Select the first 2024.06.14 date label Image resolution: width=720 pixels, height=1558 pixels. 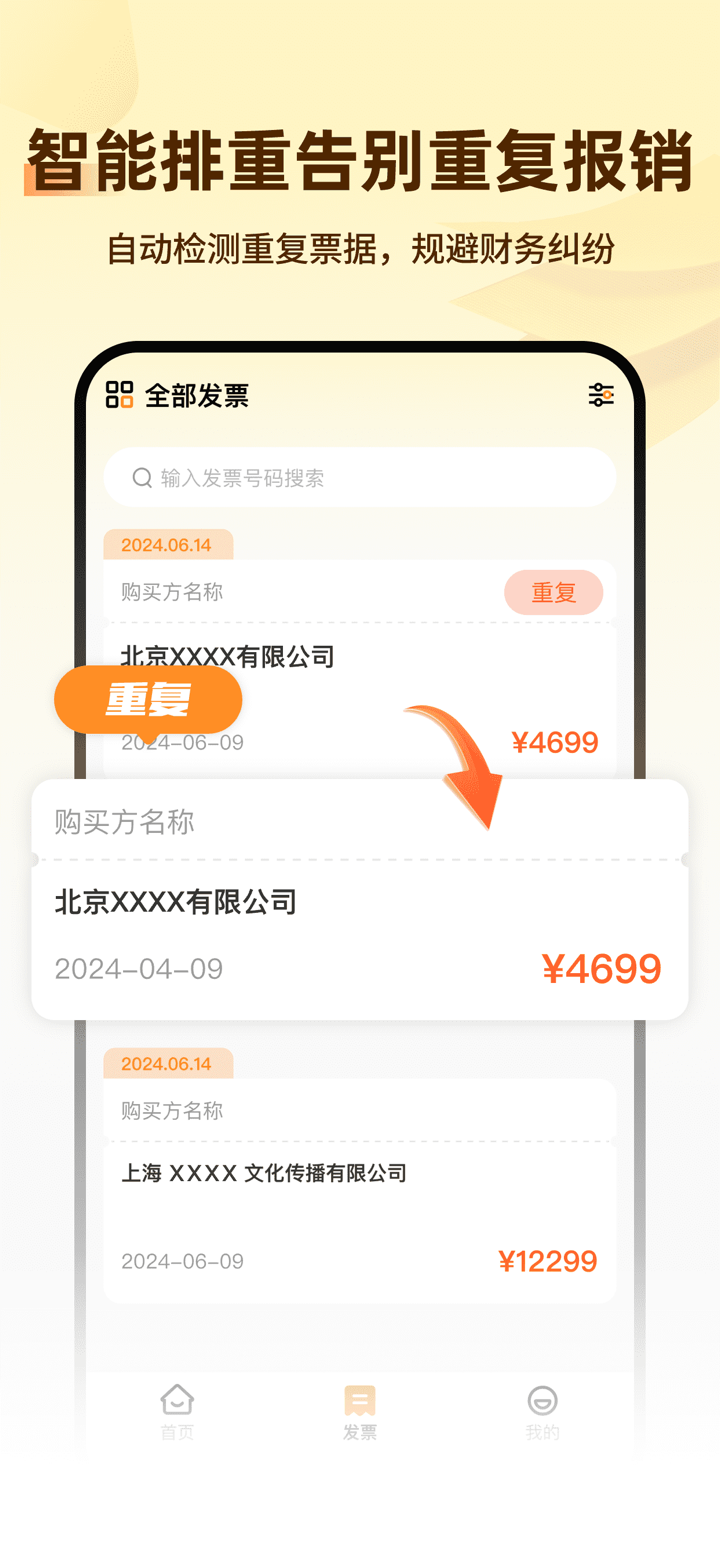pyautogui.click(x=168, y=545)
